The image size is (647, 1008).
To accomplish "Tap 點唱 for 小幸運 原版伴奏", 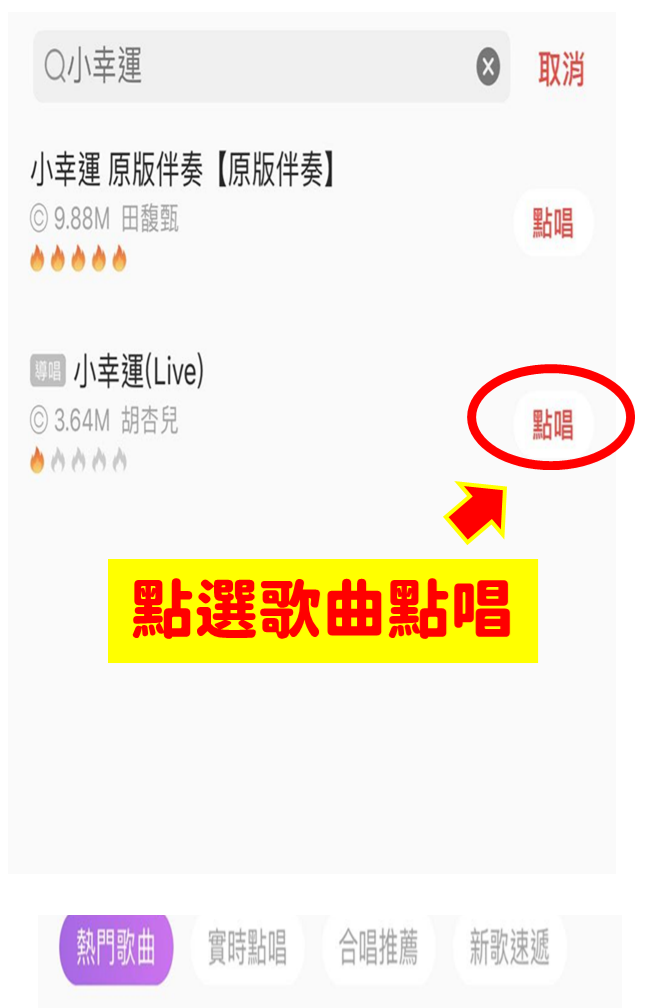I will coord(553,224).
